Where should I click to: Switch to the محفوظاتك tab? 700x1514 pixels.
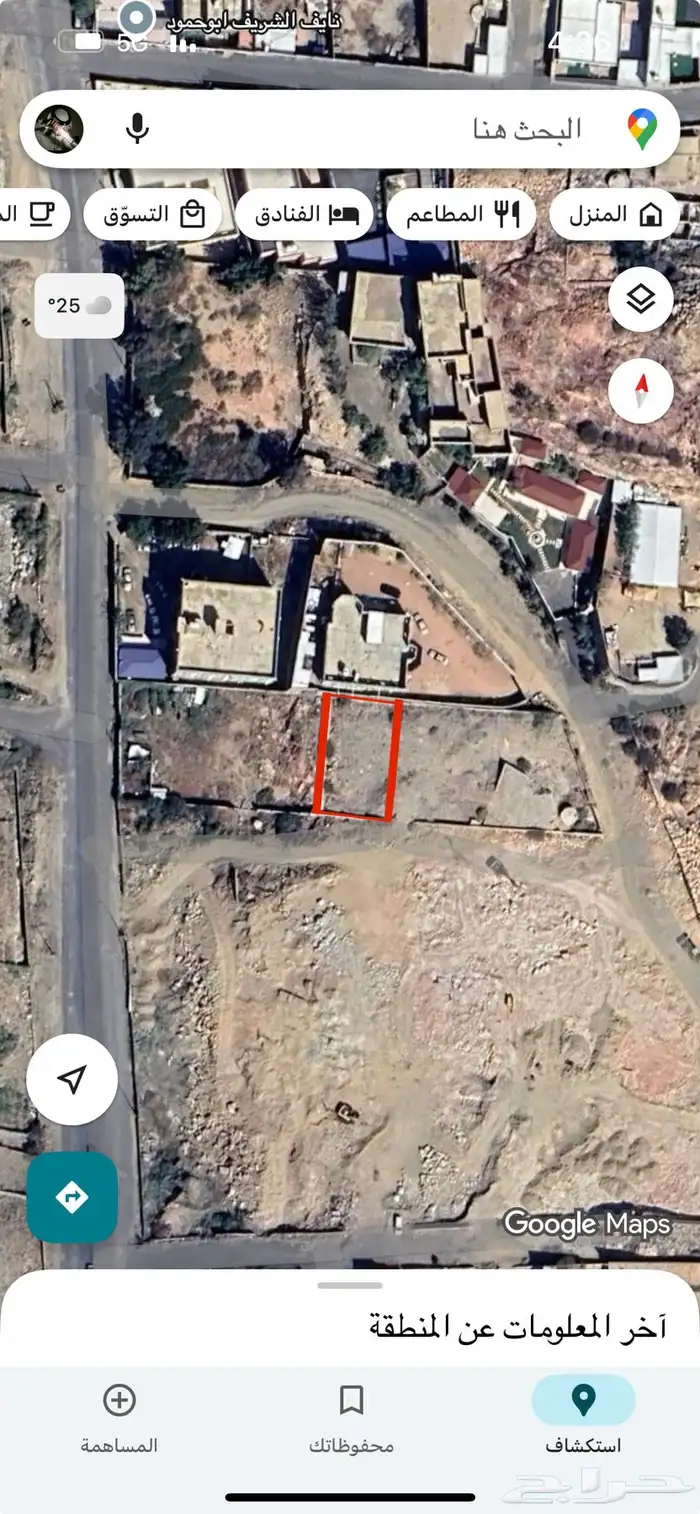[351, 1417]
